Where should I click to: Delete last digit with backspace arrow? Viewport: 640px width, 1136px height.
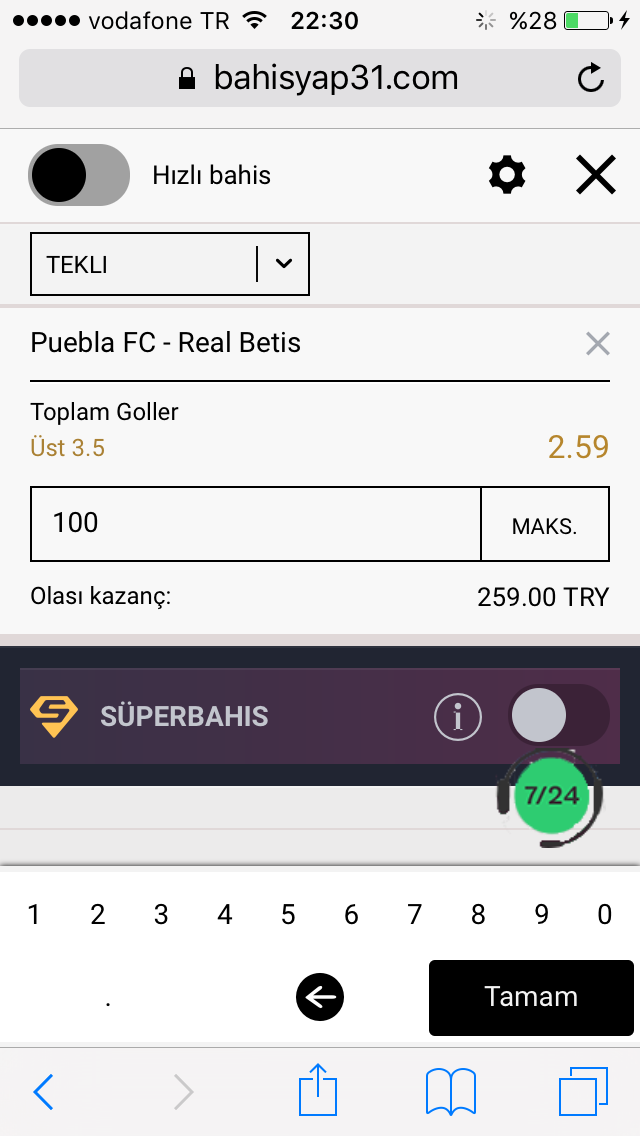(x=320, y=998)
